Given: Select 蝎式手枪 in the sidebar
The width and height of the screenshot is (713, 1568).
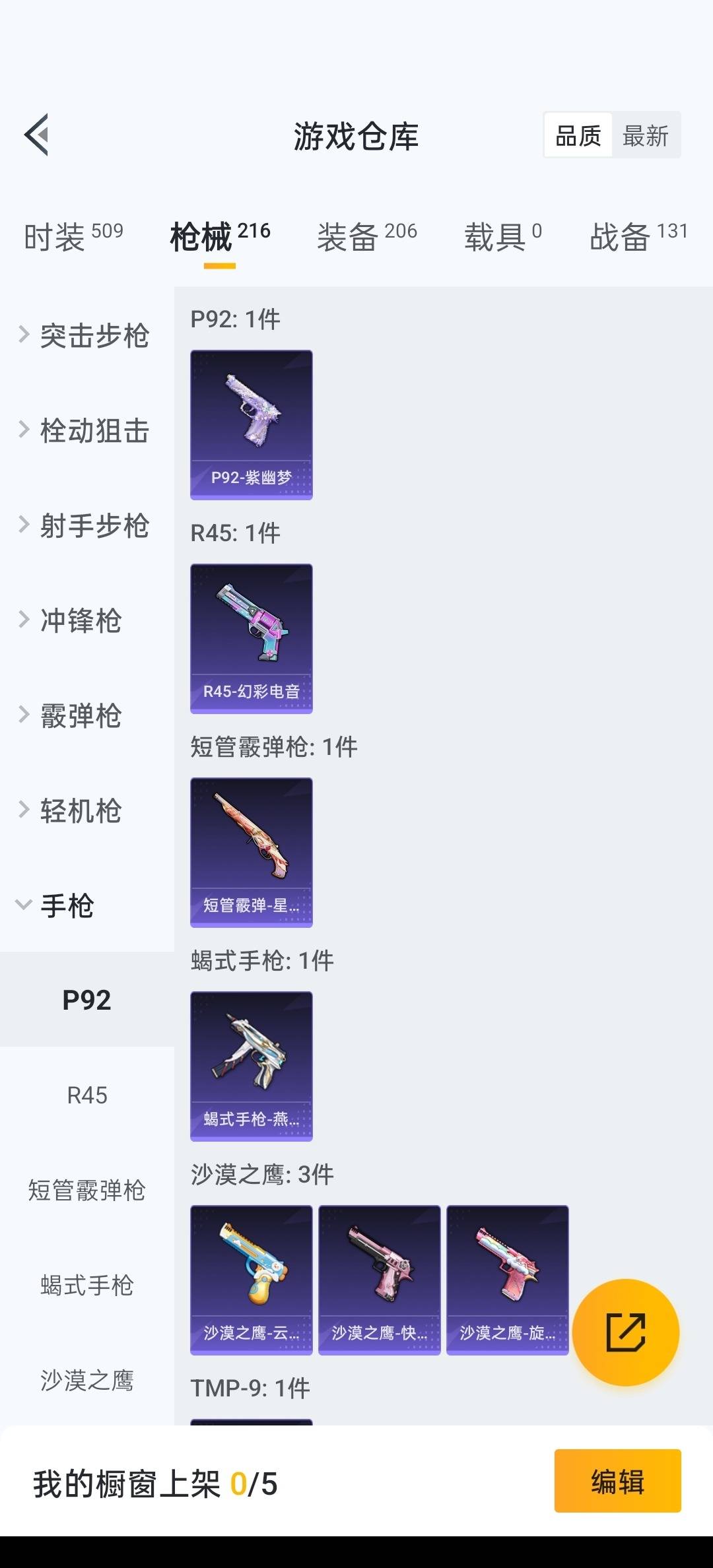Looking at the screenshot, I should tap(86, 1286).
